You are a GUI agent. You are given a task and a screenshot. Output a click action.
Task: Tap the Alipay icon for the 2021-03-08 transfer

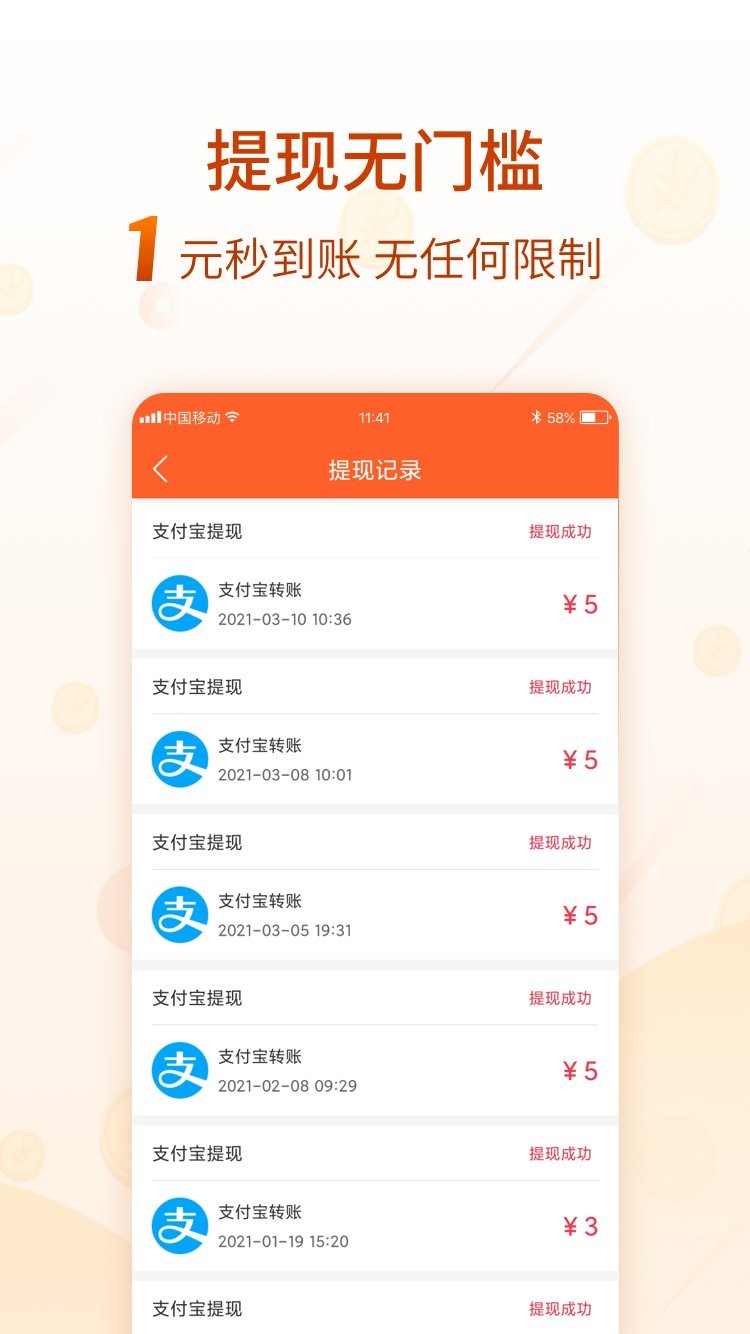(x=180, y=759)
